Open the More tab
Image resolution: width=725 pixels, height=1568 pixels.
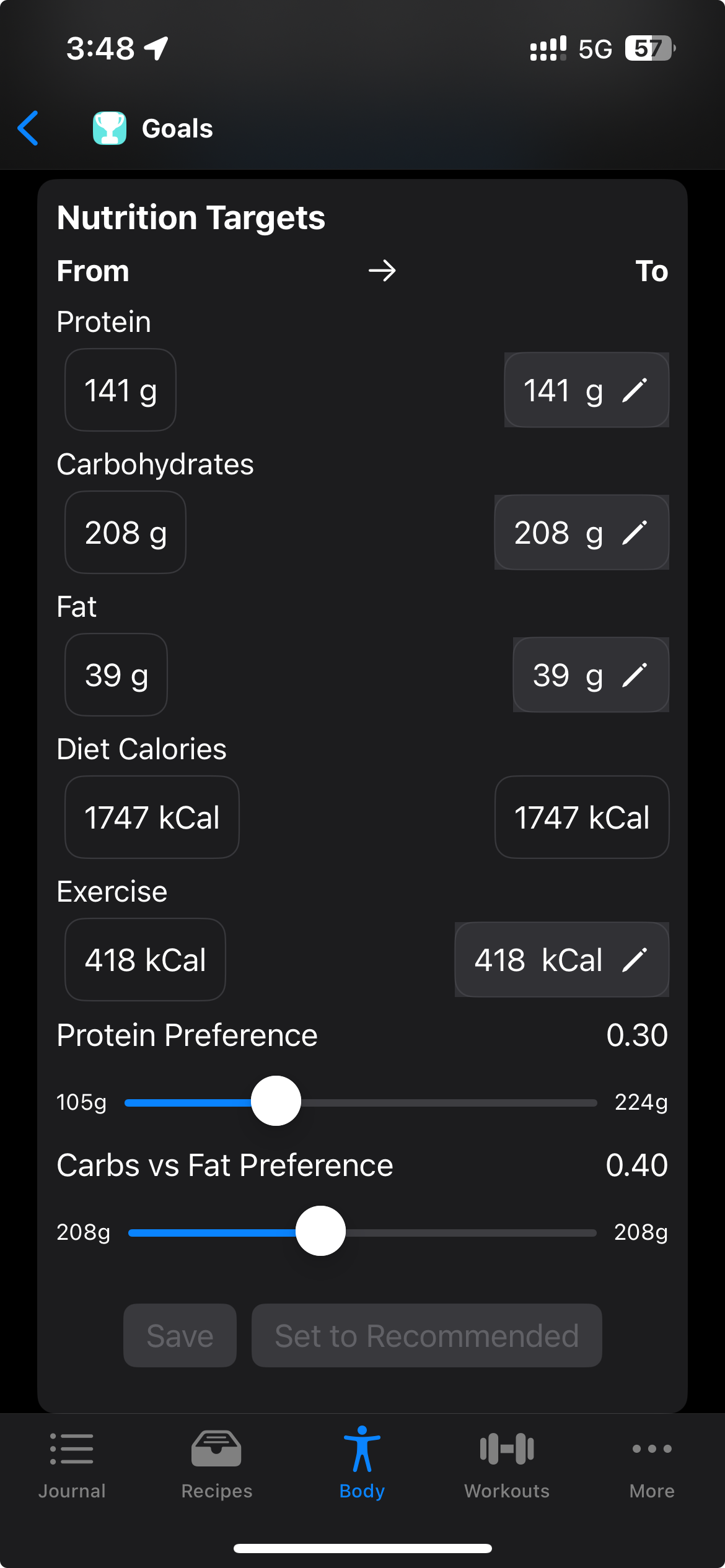[x=652, y=1465]
